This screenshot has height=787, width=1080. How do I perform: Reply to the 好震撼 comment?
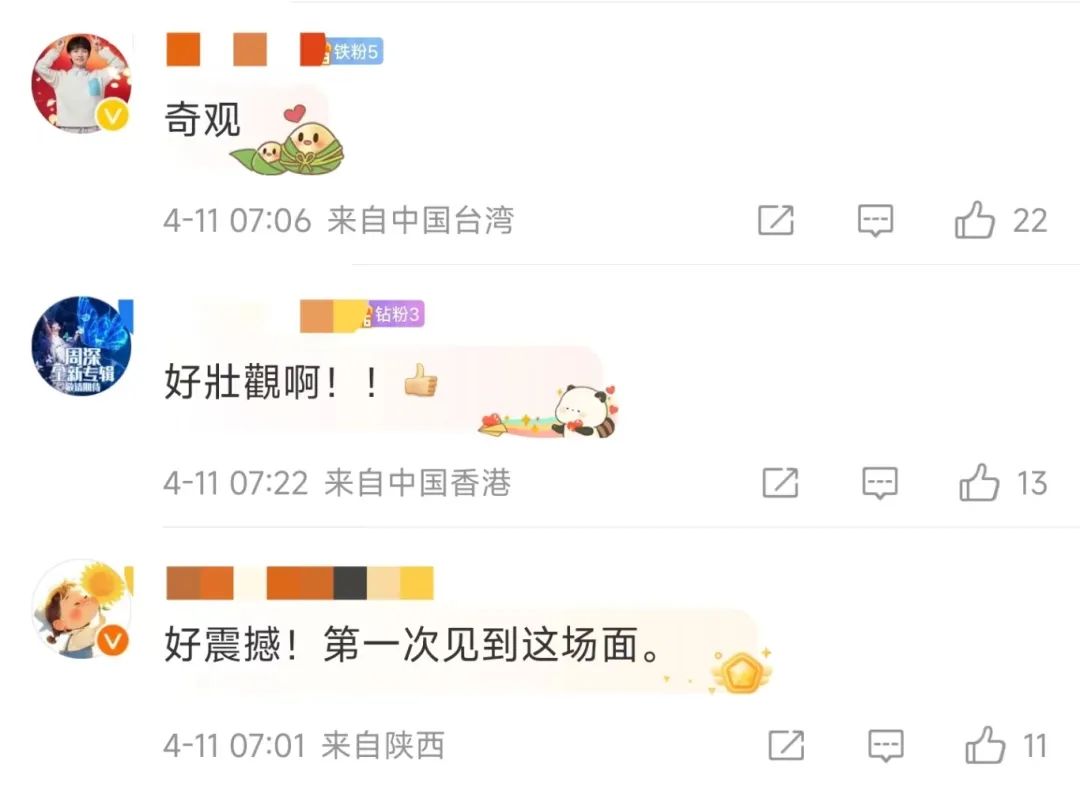coord(886,745)
